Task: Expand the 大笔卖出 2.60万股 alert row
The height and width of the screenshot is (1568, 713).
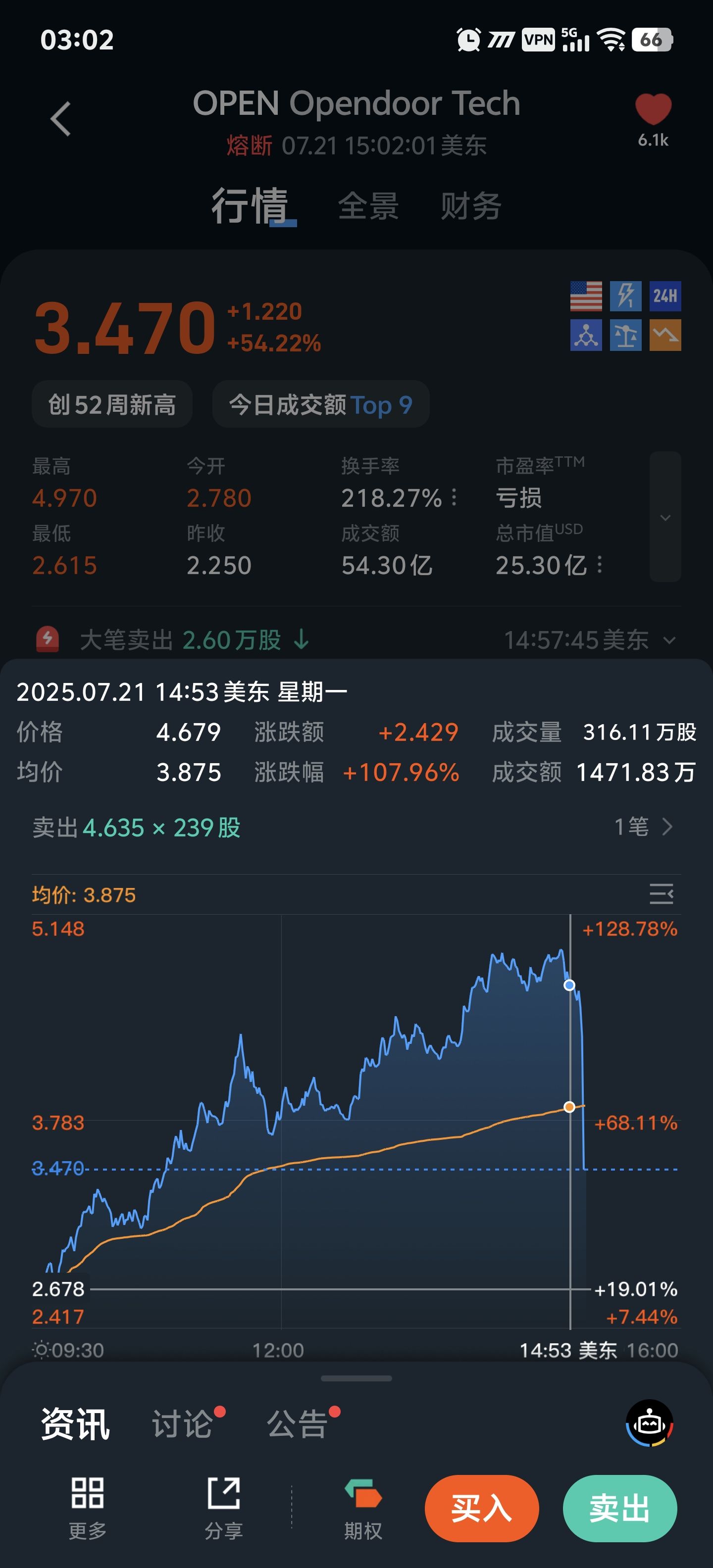Action: tap(356, 640)
